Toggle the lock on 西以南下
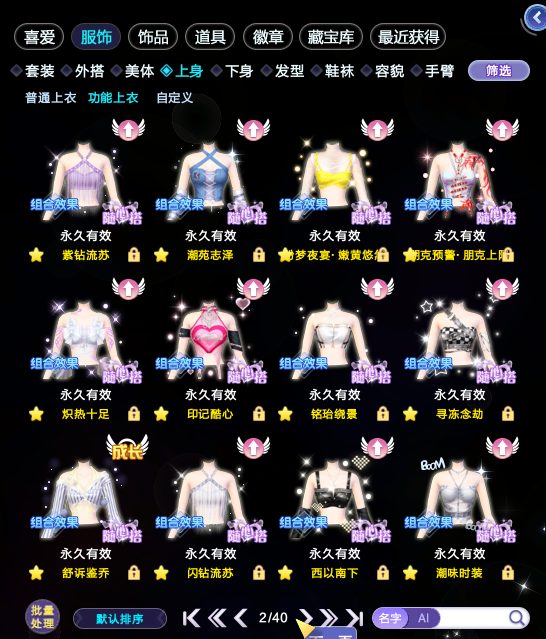The image size is (546, 639). (x=383, y=573)
